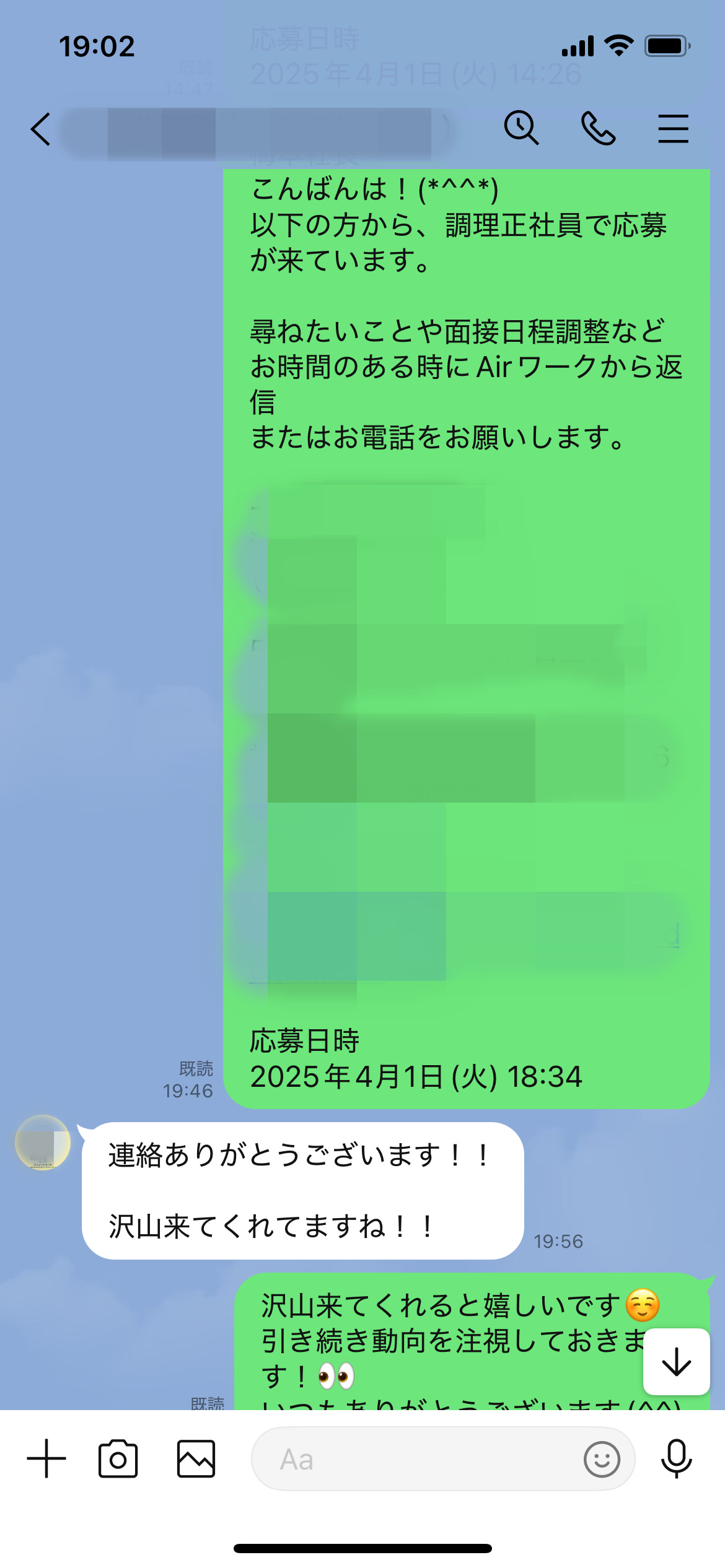Screen dimensions: 725x1568
Task: Open the chat menu
Action: coord(673,128)
